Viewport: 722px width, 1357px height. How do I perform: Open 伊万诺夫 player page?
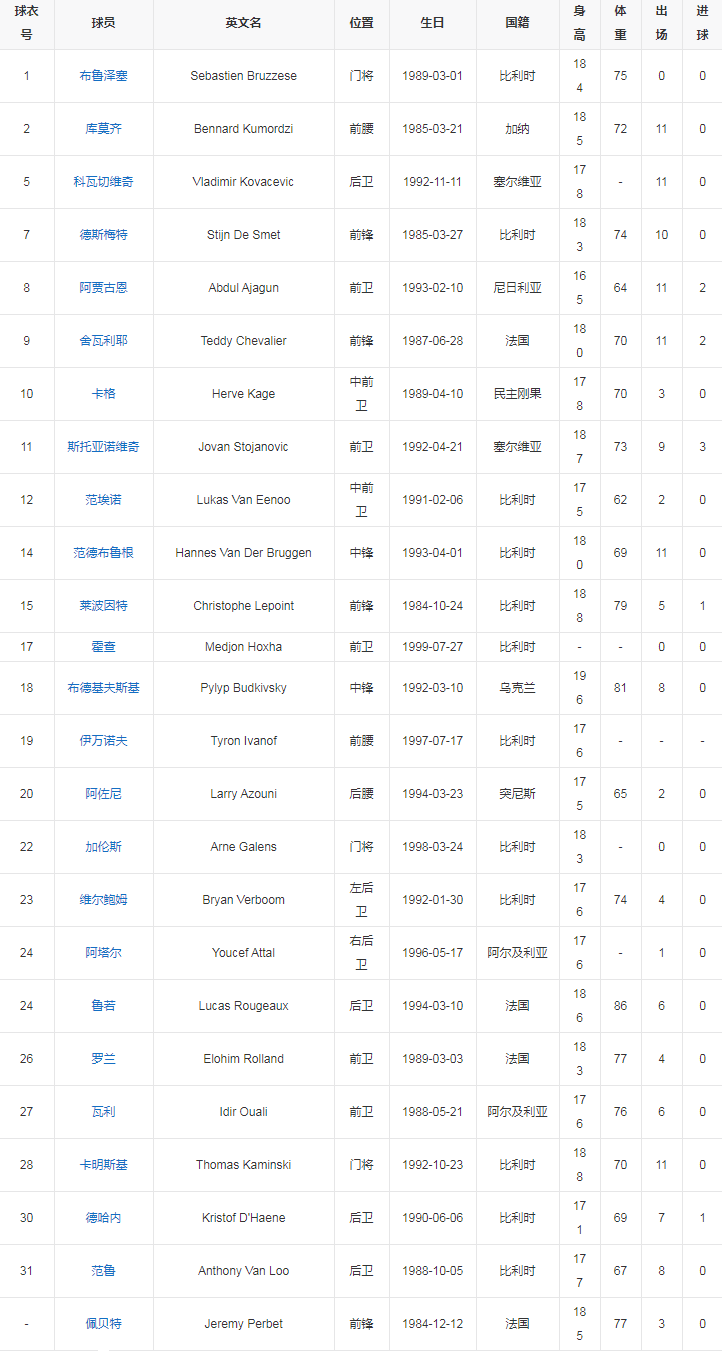[x=103, y=741]
